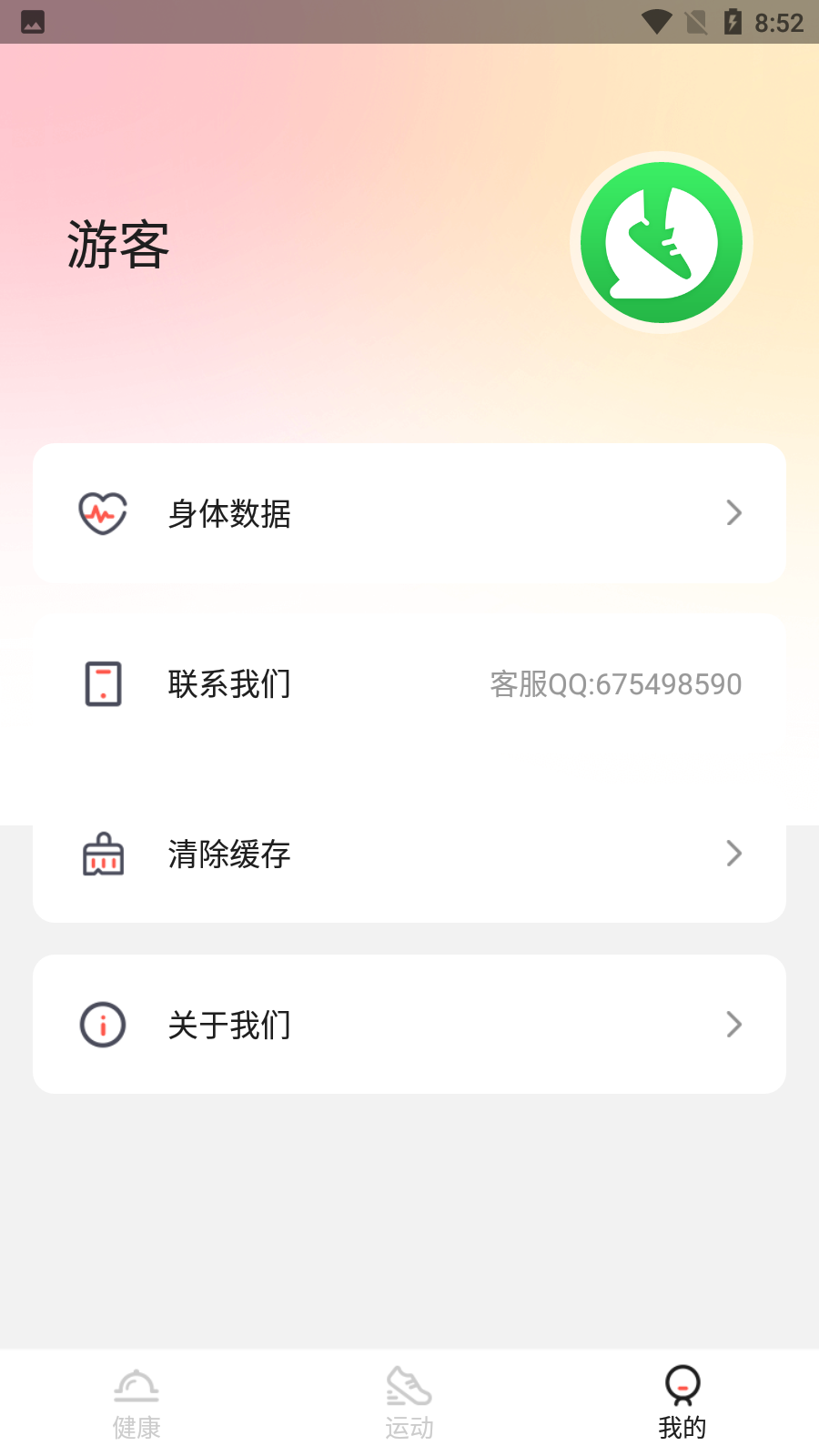The width and height of the screenshot is (819, 1456).
Task: Select the house icon on 健康 tab
Action: (x=136, y=1384)
